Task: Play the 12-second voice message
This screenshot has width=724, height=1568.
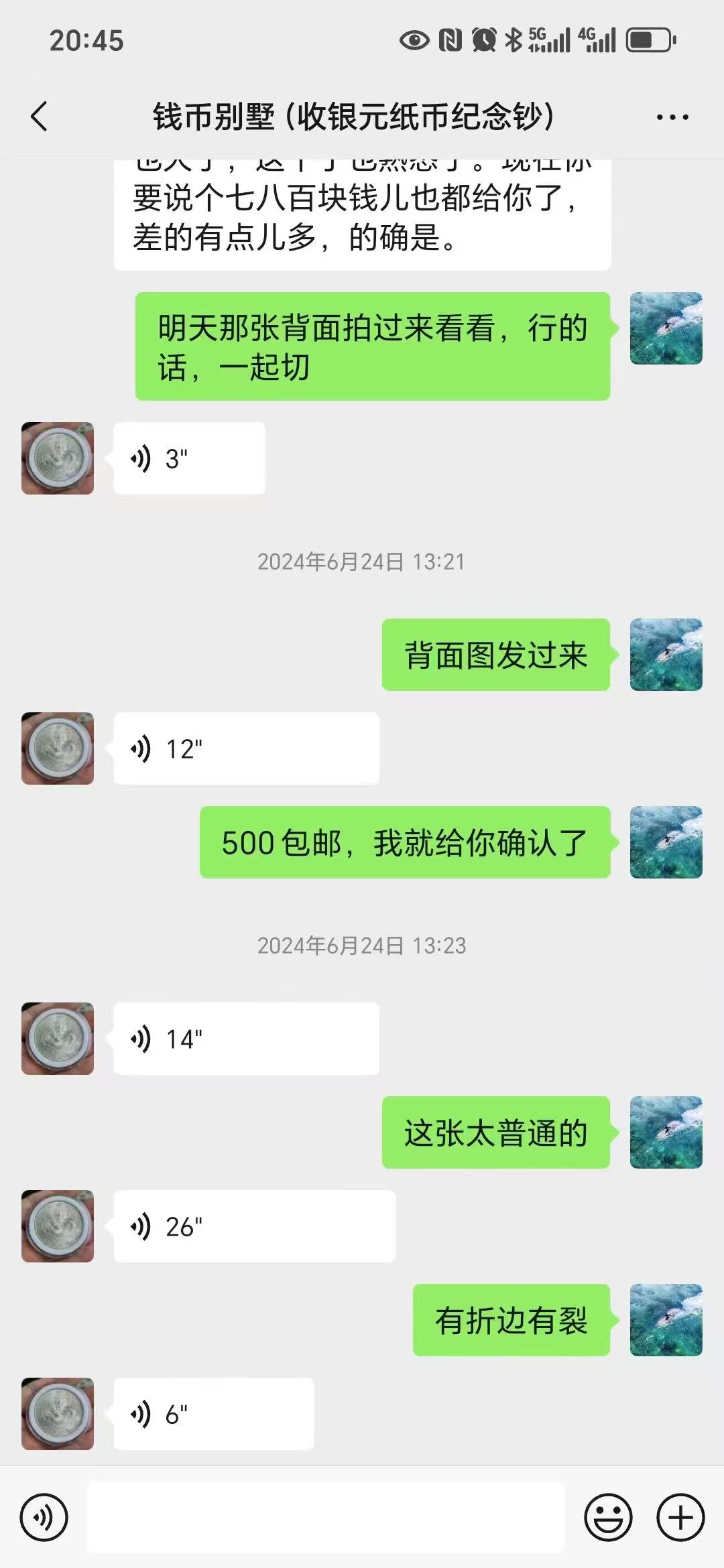Action: [x=246, y=748]
